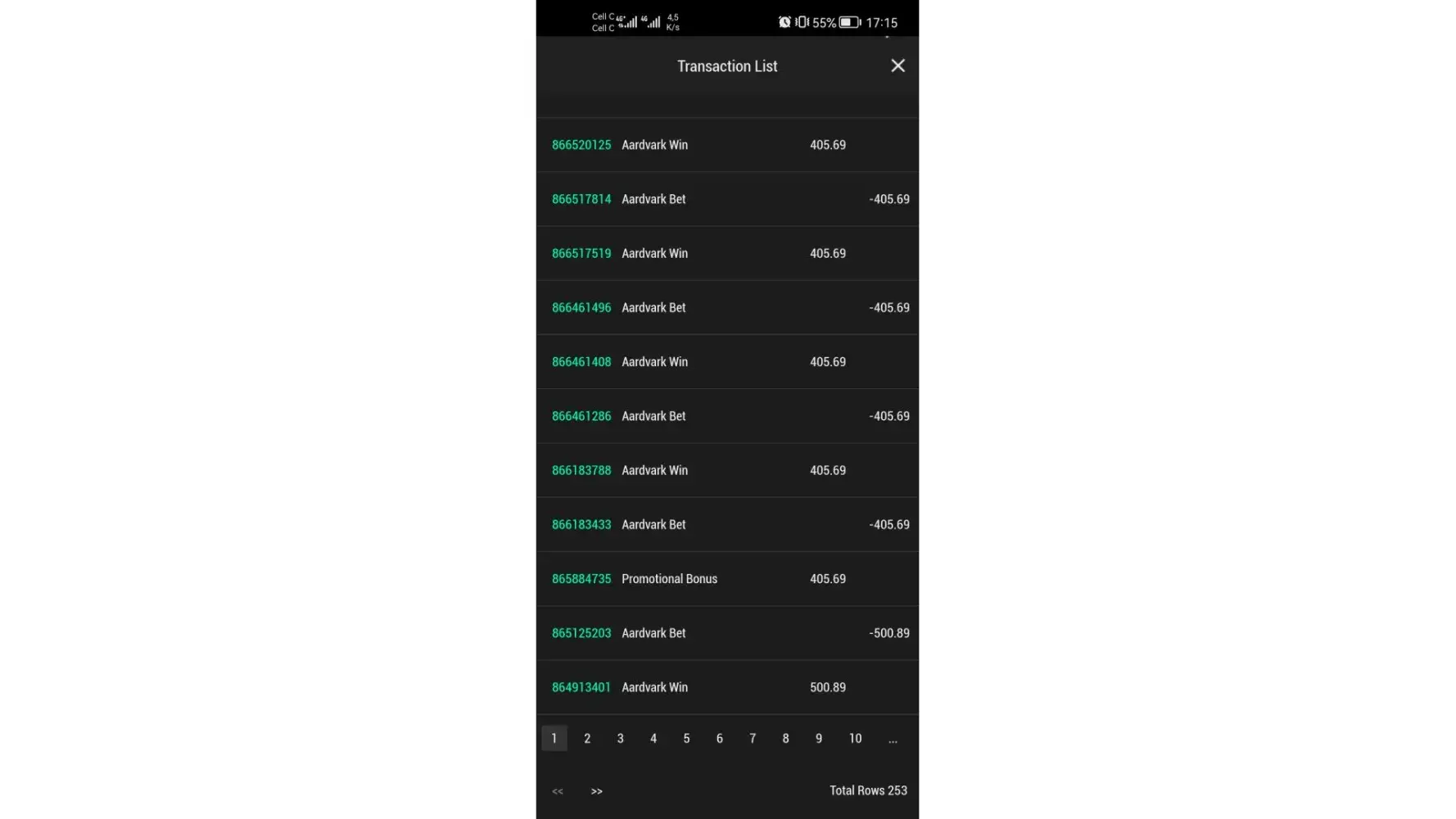Open Promotional Bonus transaction 865884735
1456x819 pixels.
[581, 579]
